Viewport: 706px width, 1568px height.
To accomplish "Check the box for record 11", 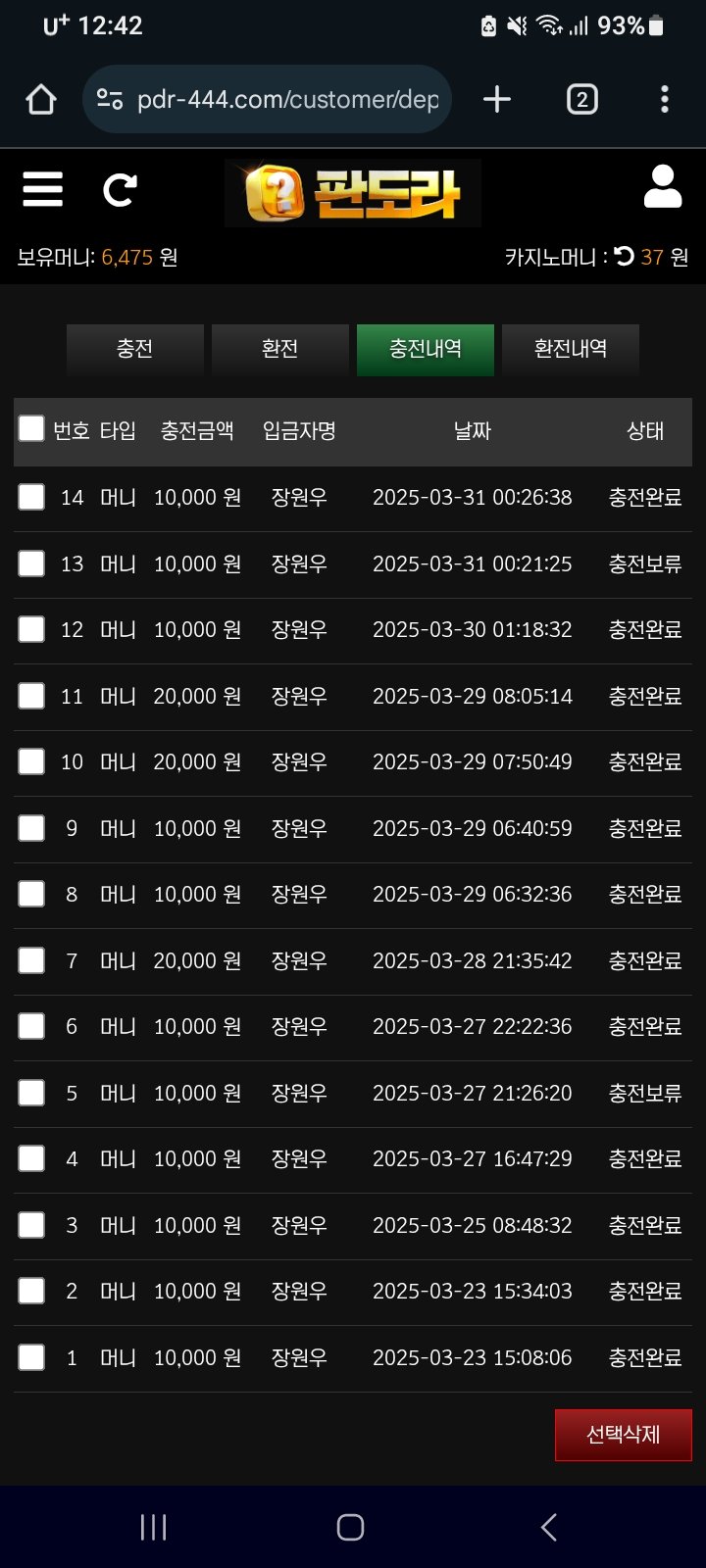I will click(x=31, y=696).
